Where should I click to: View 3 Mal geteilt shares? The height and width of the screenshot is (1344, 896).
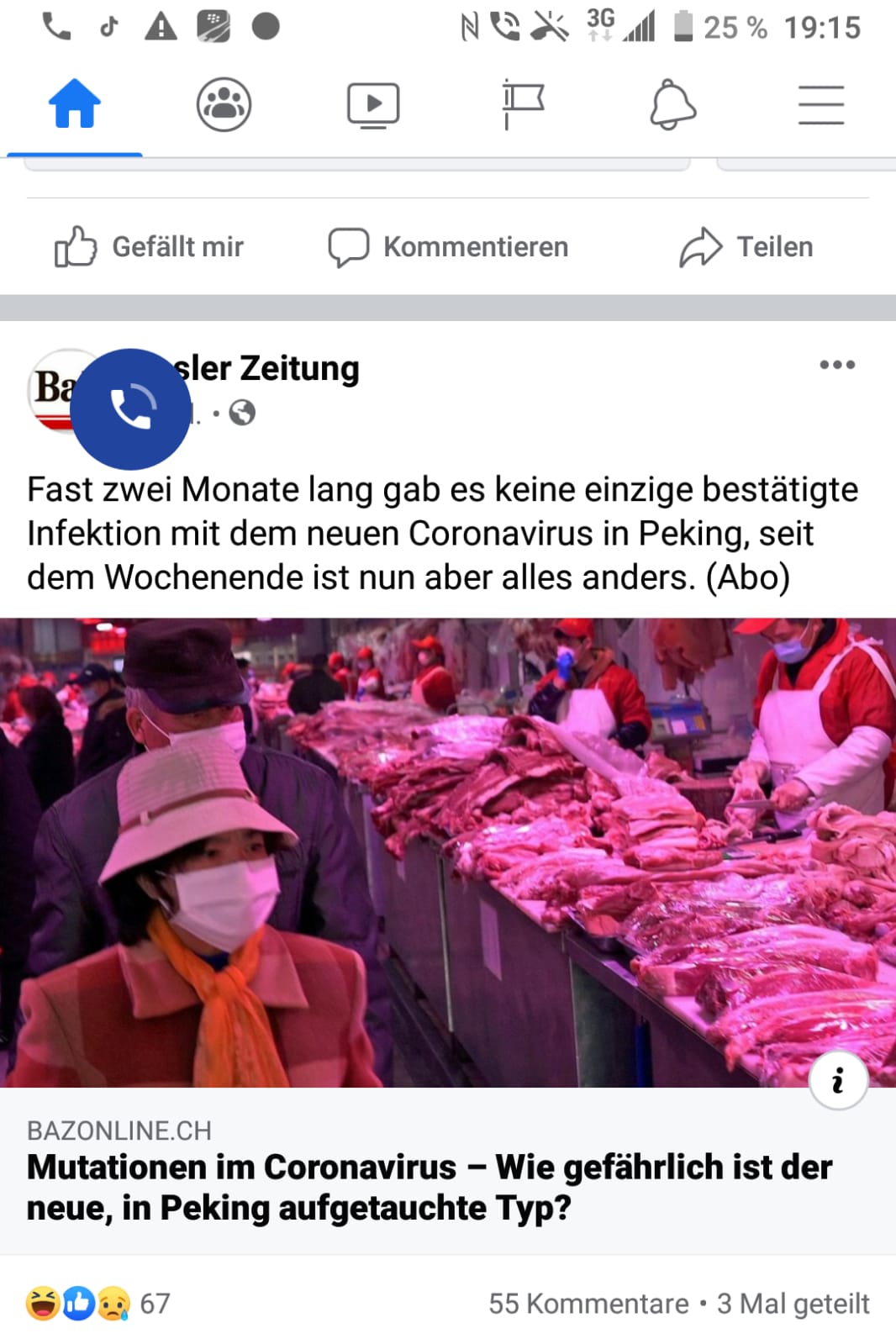coord(793,1304)
